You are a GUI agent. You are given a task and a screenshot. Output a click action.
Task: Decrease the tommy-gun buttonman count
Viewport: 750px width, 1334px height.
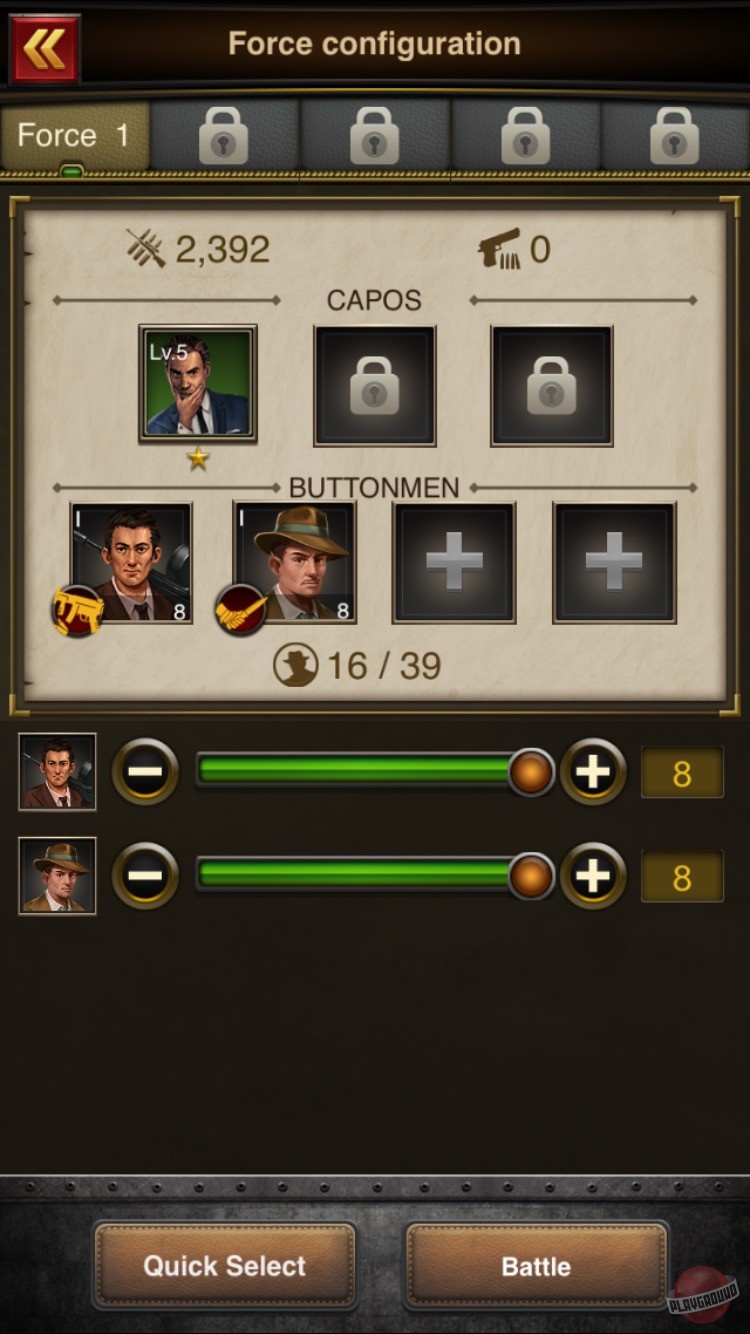[x=145, y=772]
